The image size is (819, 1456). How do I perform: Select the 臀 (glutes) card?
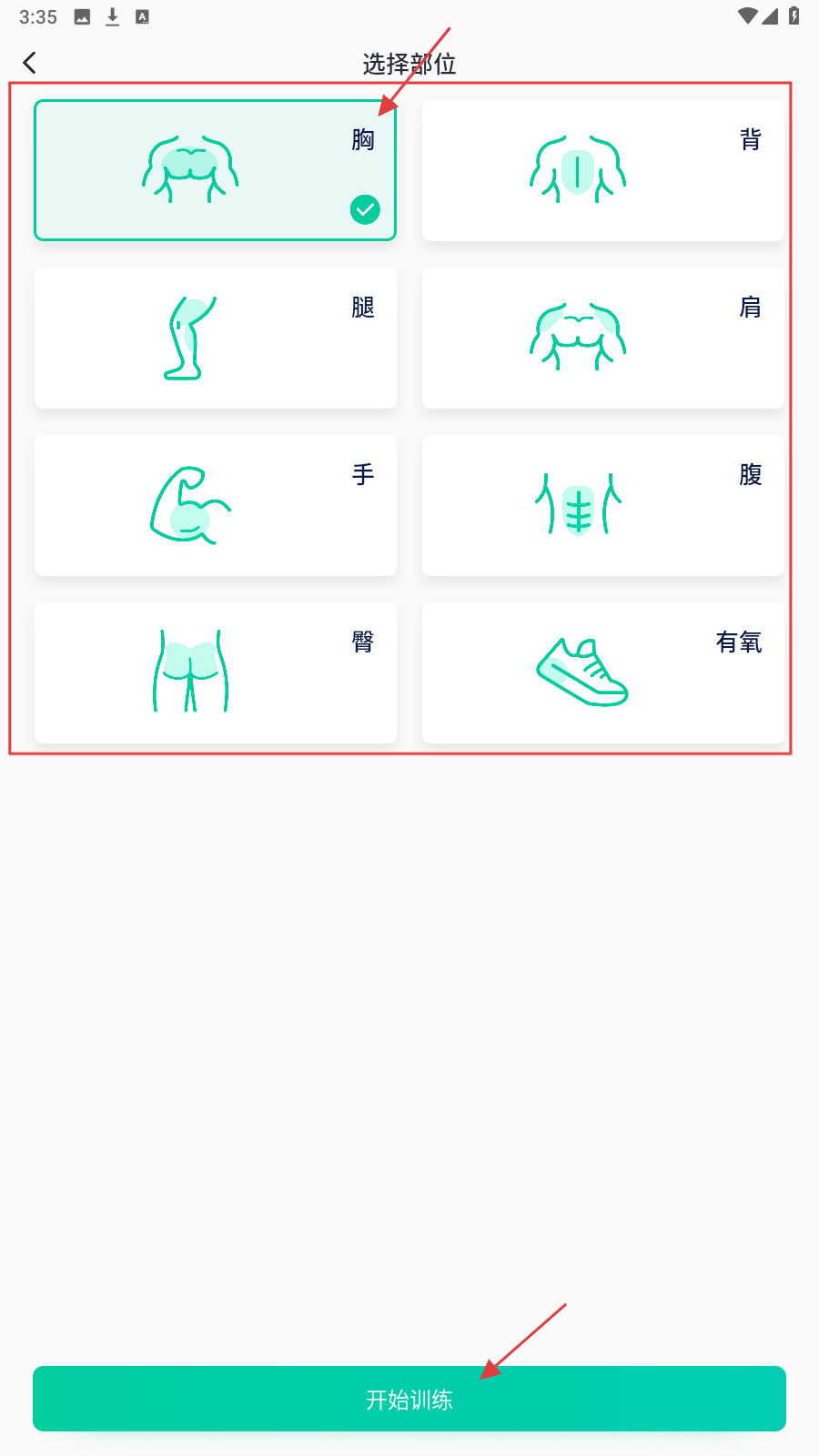pos(215,672)
